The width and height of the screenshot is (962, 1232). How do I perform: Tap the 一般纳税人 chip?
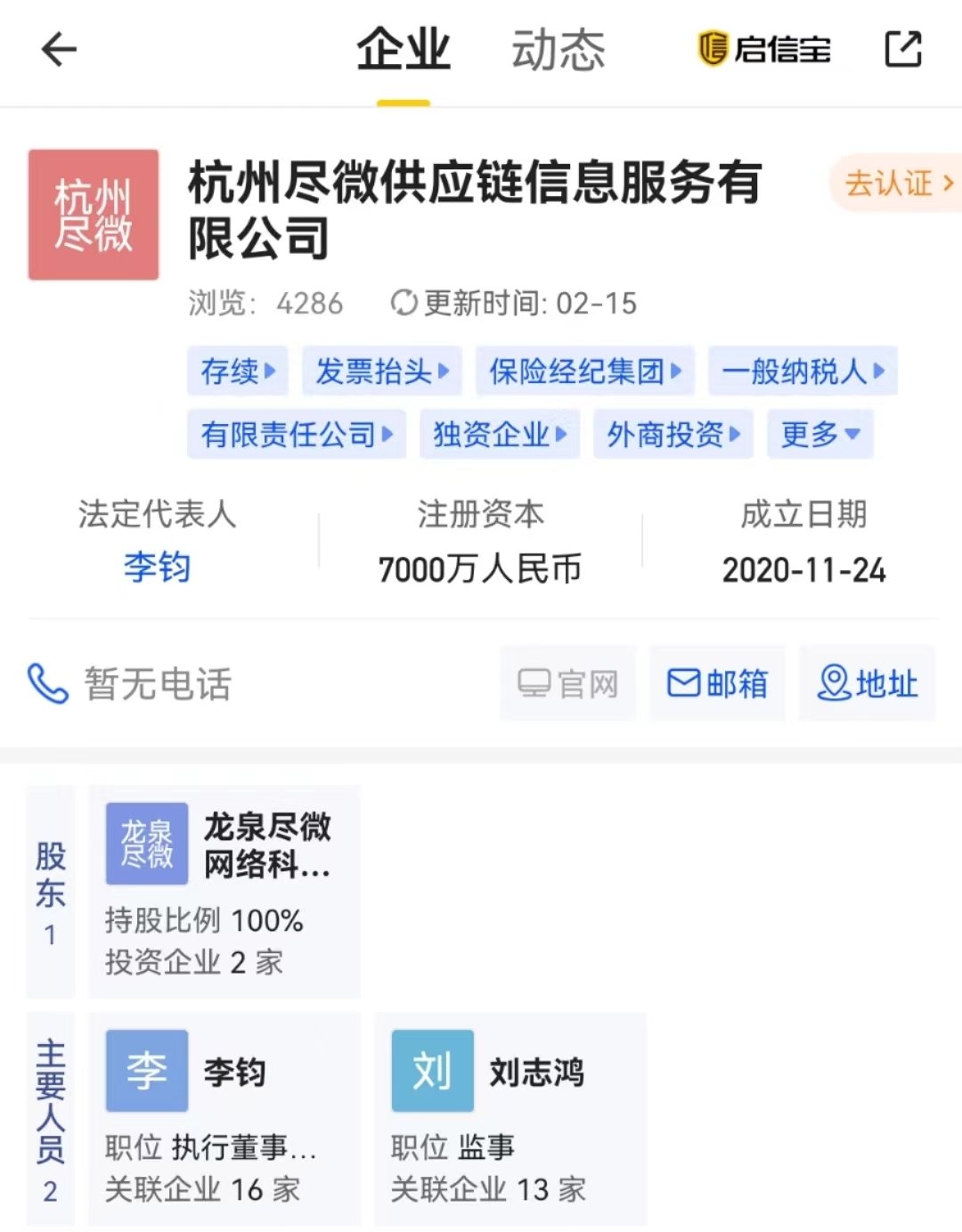(x=803, y=371)
